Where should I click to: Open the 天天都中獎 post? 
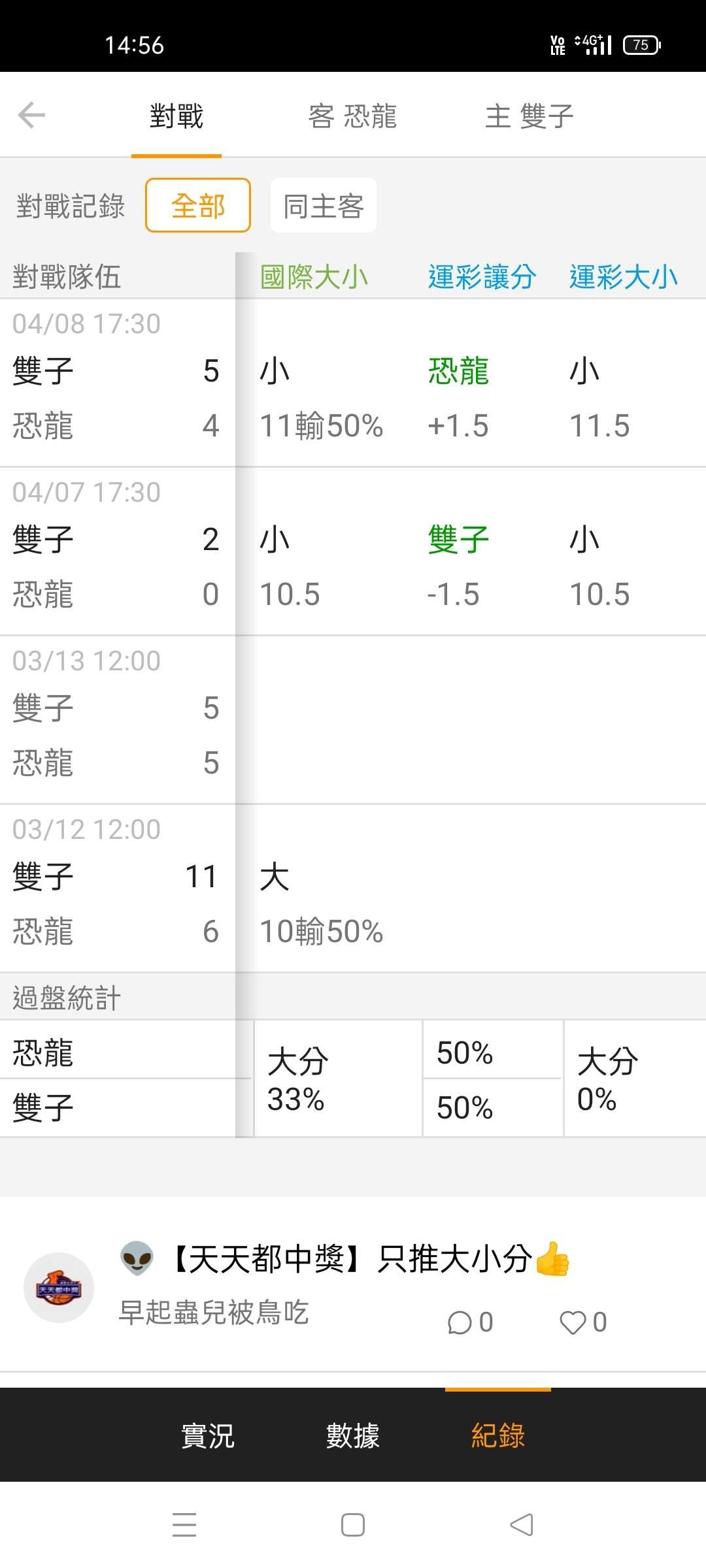(353, 1285)
